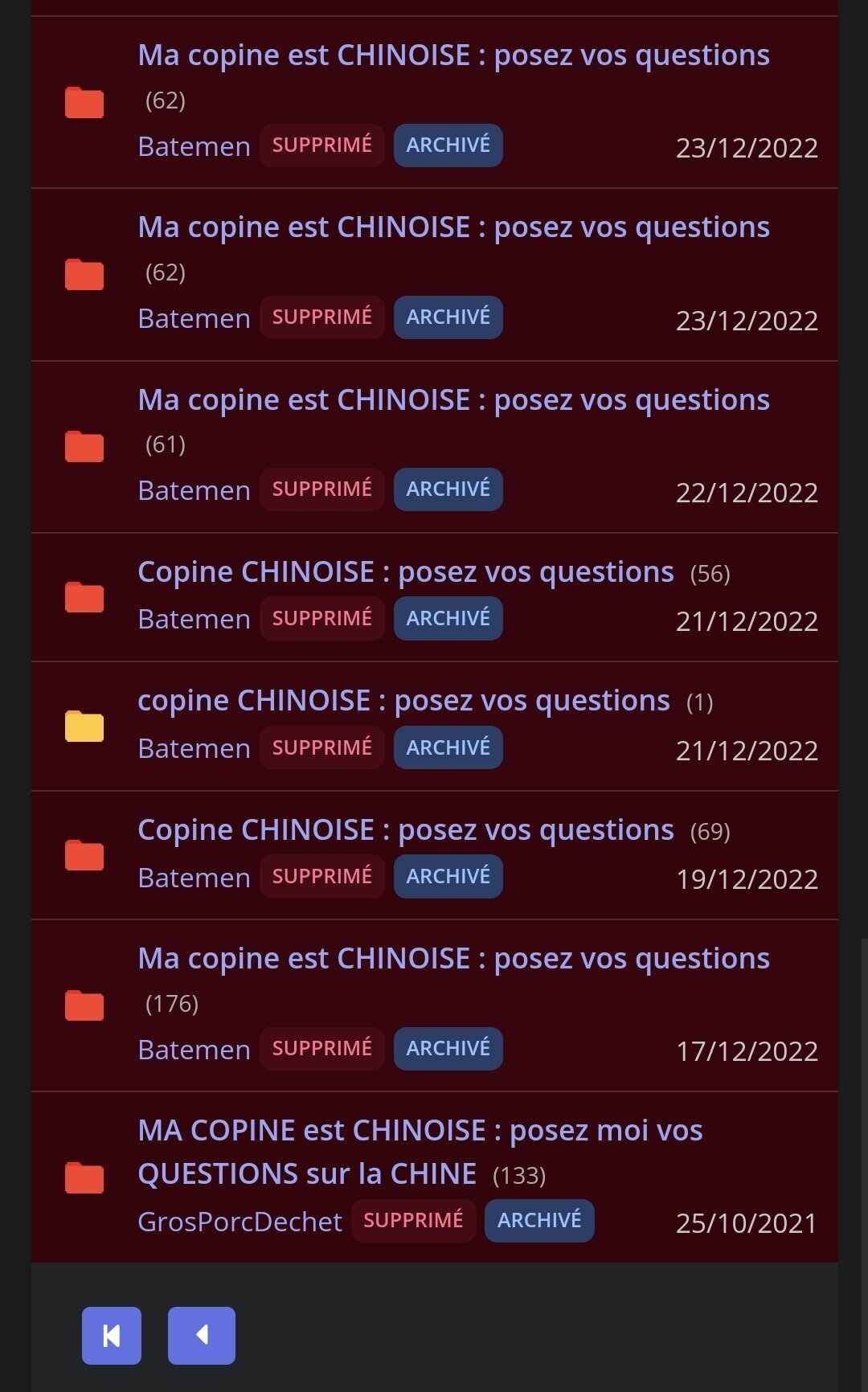Open the 61-reply thread dated 22/12/2022
868x1392 pixels.
pos(453,400)
